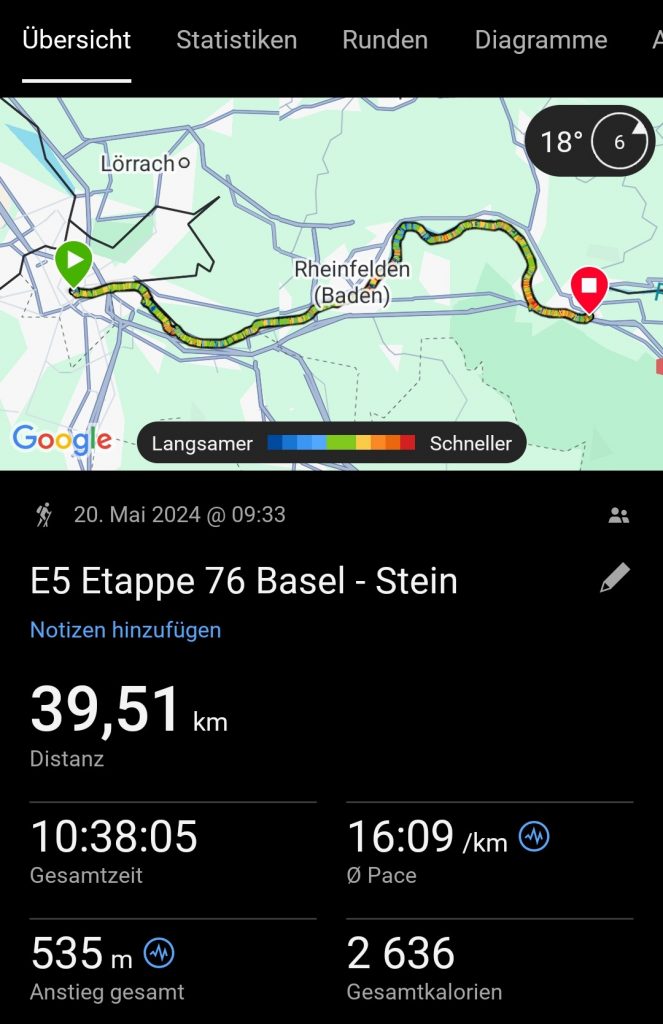663x1024 pixels.
Task: Open the info icon next to Anstieg gesamt
Action: click(x=159, y=953)
